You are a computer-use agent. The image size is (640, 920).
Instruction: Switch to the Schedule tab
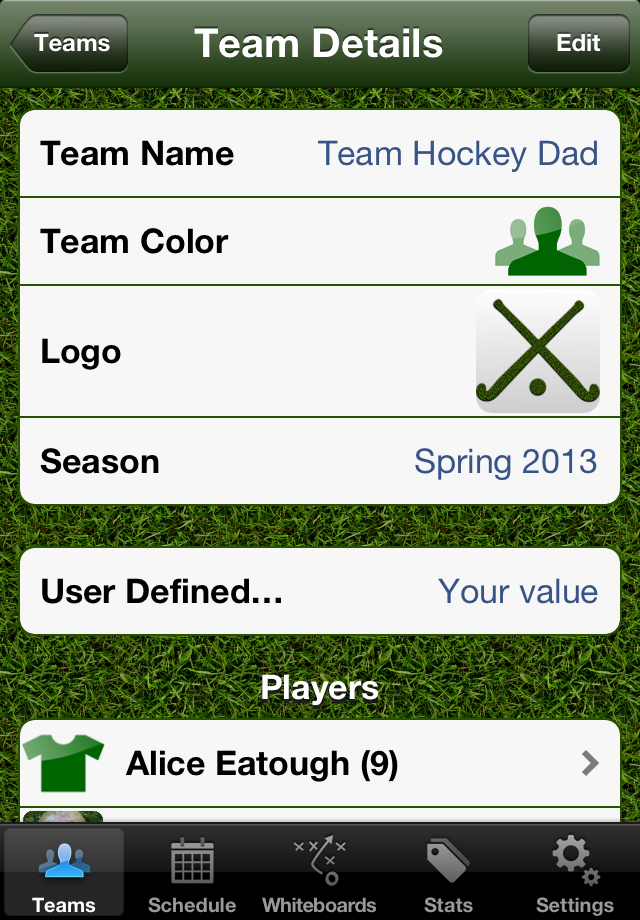click(x=192, y=872)
